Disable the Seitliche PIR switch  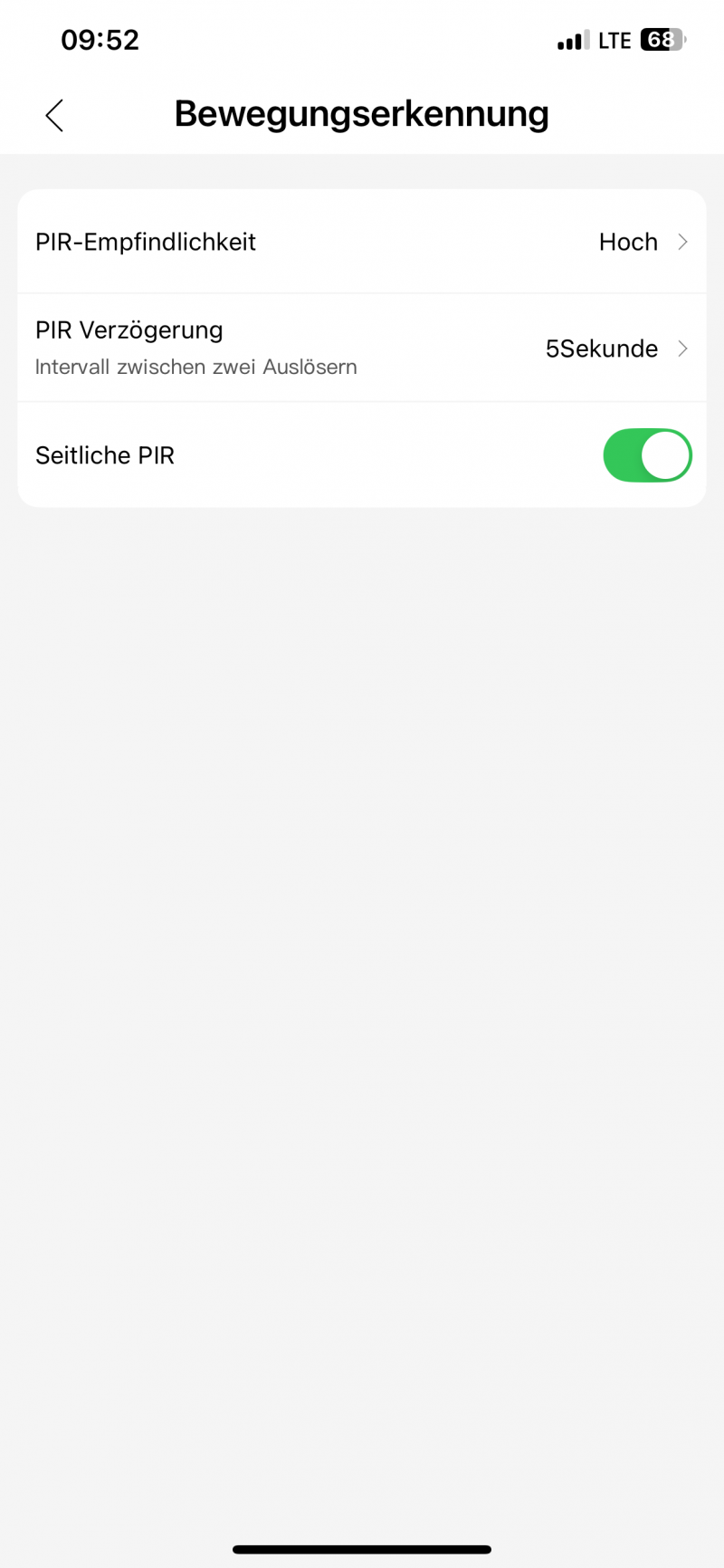pyautogui.click(x=647, y=455)
